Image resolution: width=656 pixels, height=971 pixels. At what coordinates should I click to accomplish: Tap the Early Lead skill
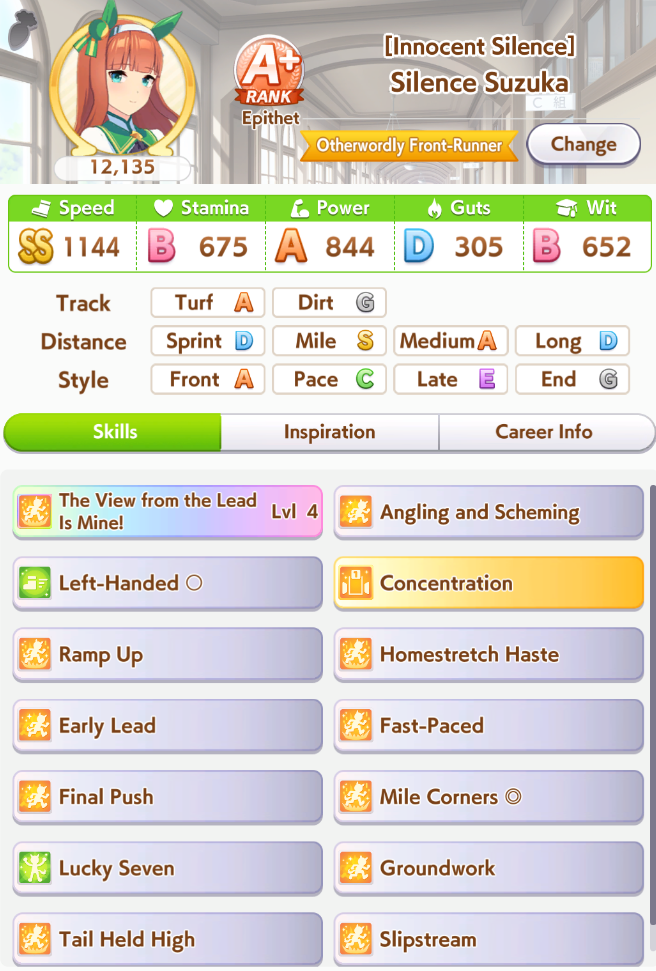click(x=167, y=726)
